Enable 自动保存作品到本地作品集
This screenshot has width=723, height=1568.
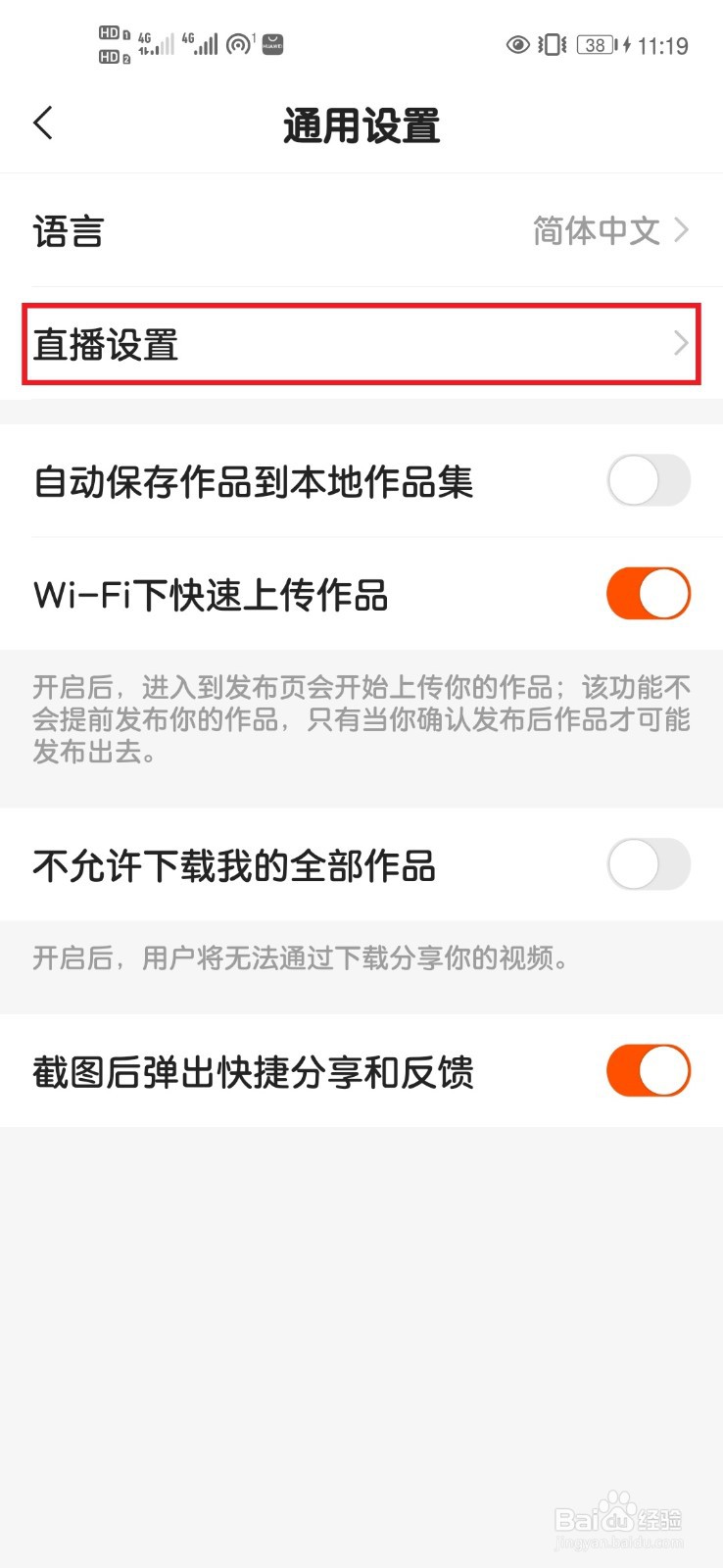pos(649,480)
